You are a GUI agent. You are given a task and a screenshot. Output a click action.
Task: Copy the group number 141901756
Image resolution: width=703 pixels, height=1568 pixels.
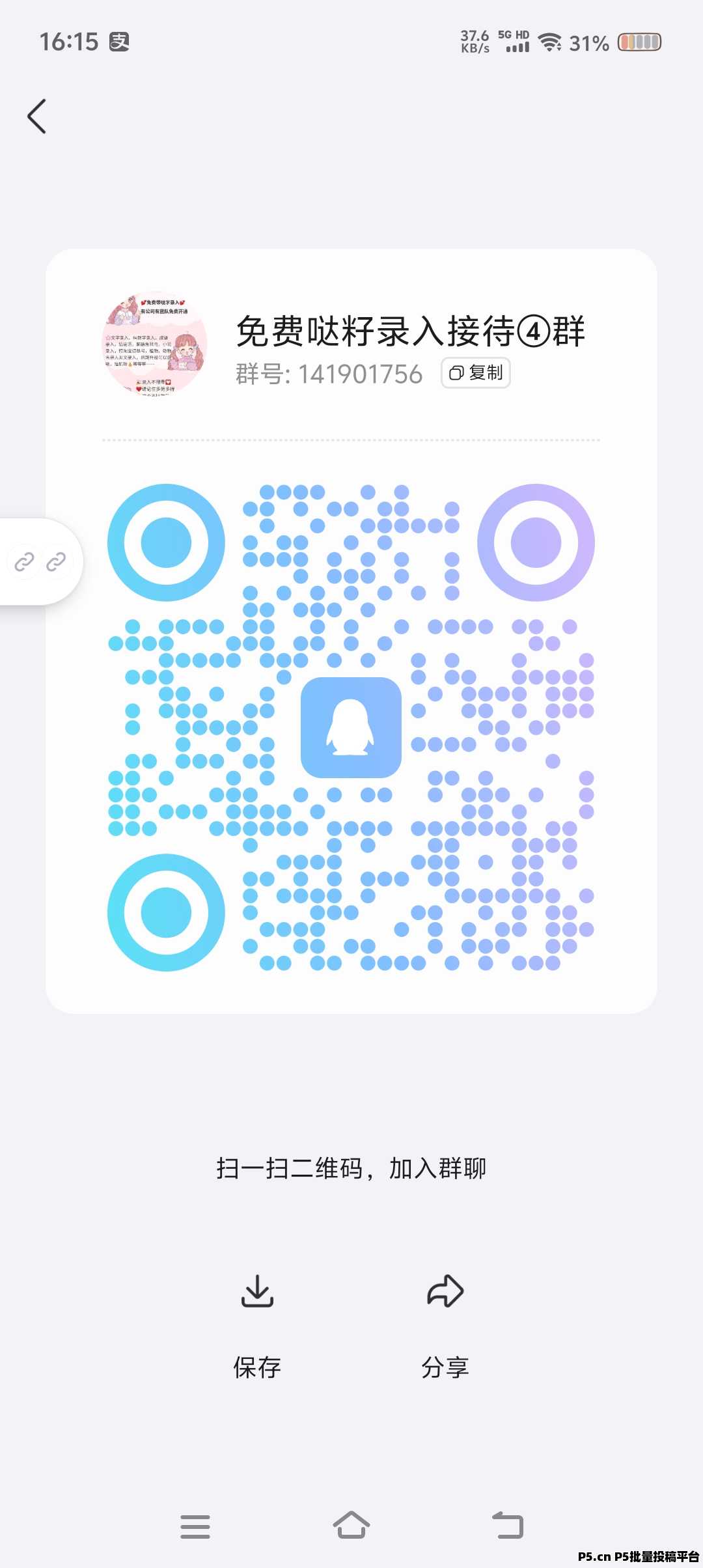coord(476,373)
